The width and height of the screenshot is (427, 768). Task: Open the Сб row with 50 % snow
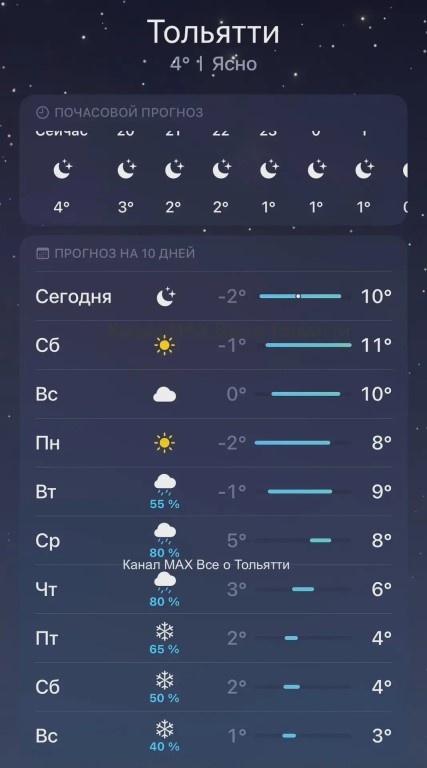coord(214,687)
